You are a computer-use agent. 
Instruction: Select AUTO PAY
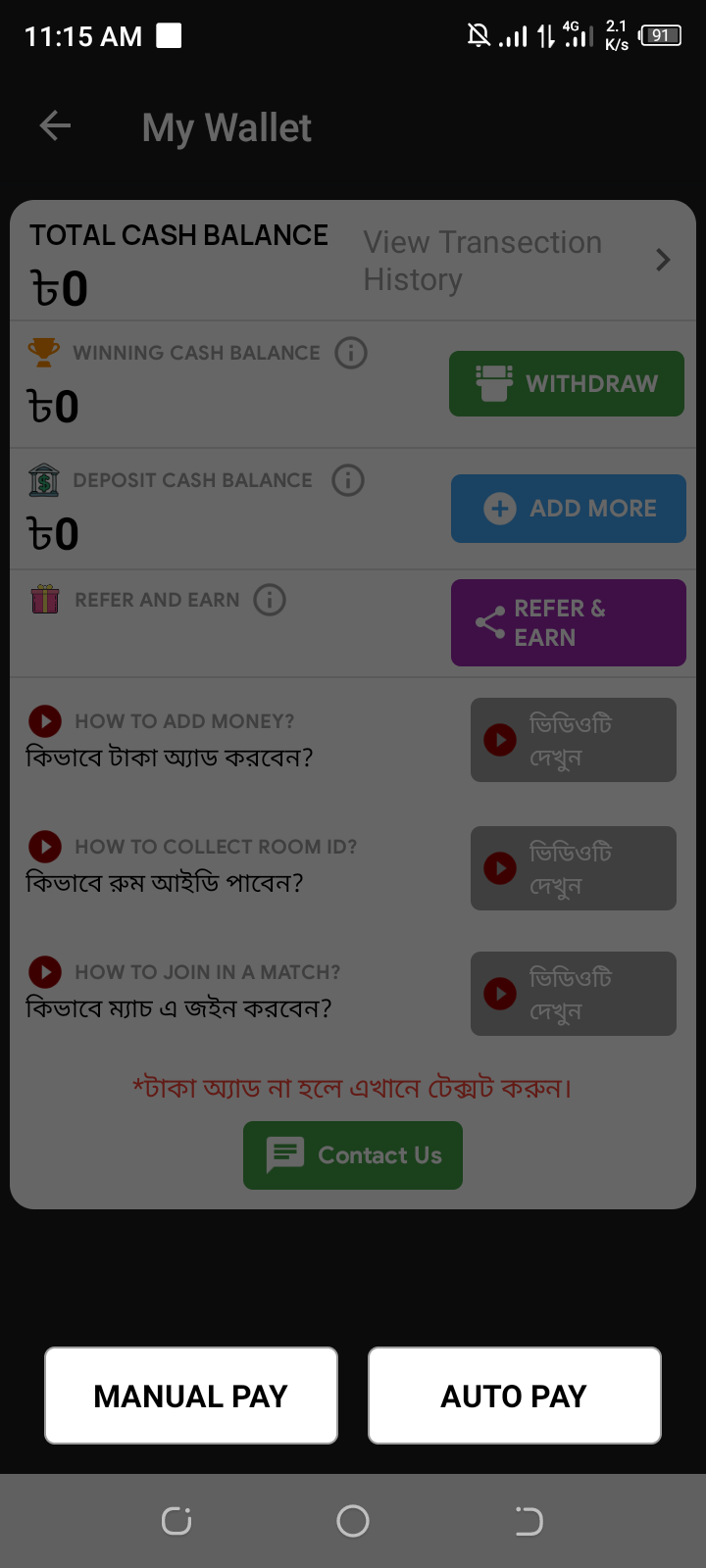(x=515, y=1396)
